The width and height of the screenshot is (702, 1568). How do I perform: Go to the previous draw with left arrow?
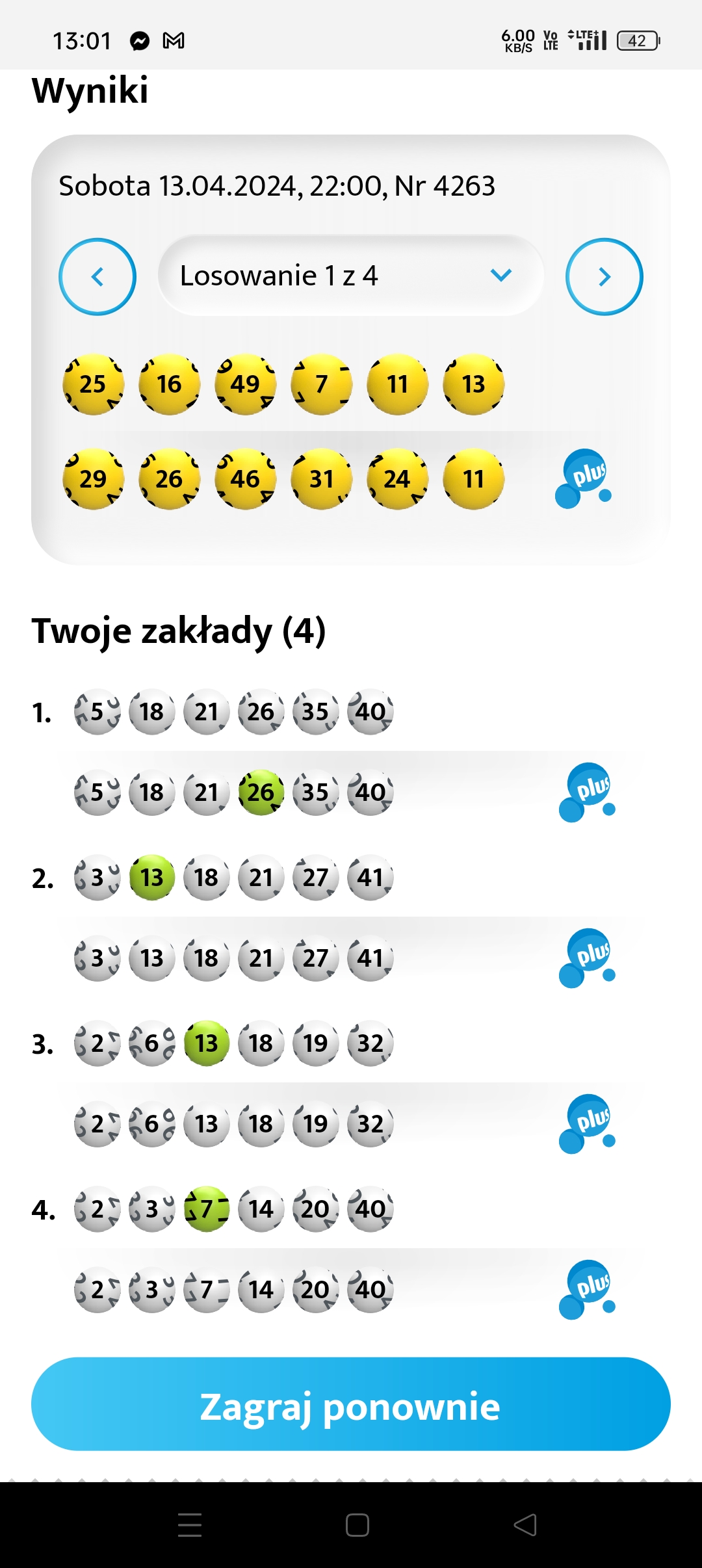point(97,277)
